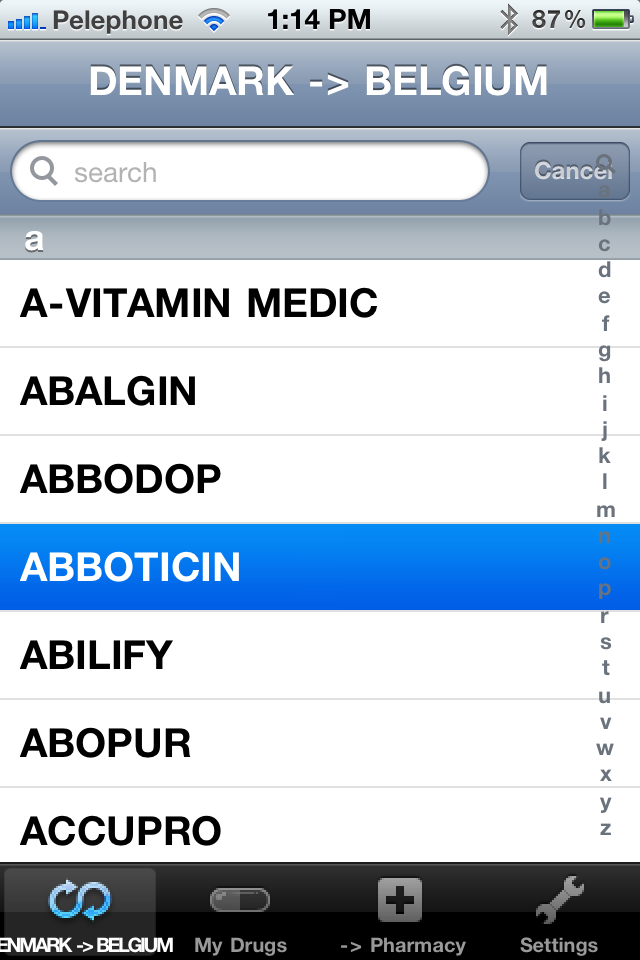
Task: Go to the Settings tab
Action: point(559,915)
